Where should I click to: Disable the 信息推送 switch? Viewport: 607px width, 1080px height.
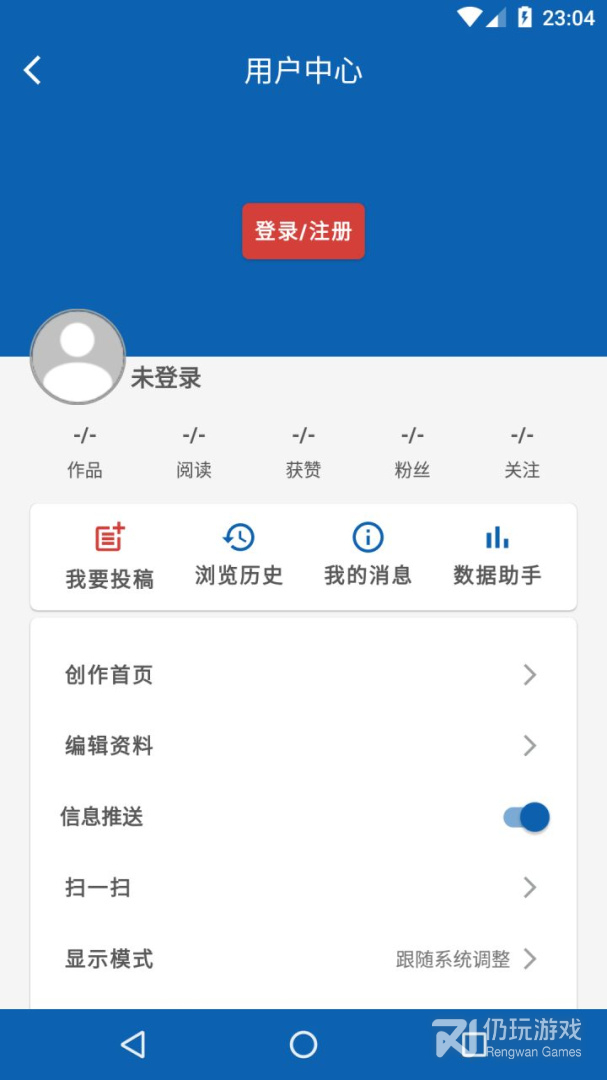526,817
